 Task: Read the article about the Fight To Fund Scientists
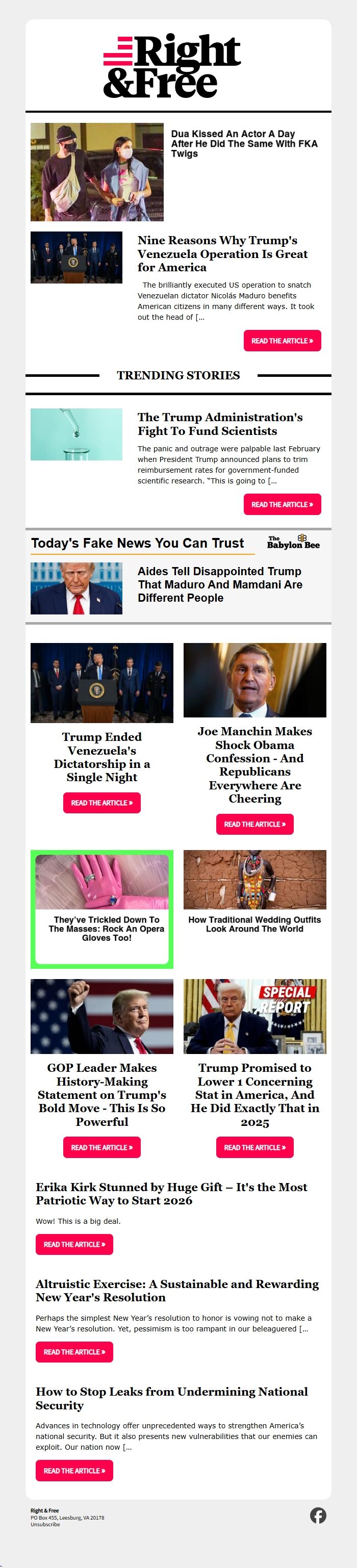282,504
